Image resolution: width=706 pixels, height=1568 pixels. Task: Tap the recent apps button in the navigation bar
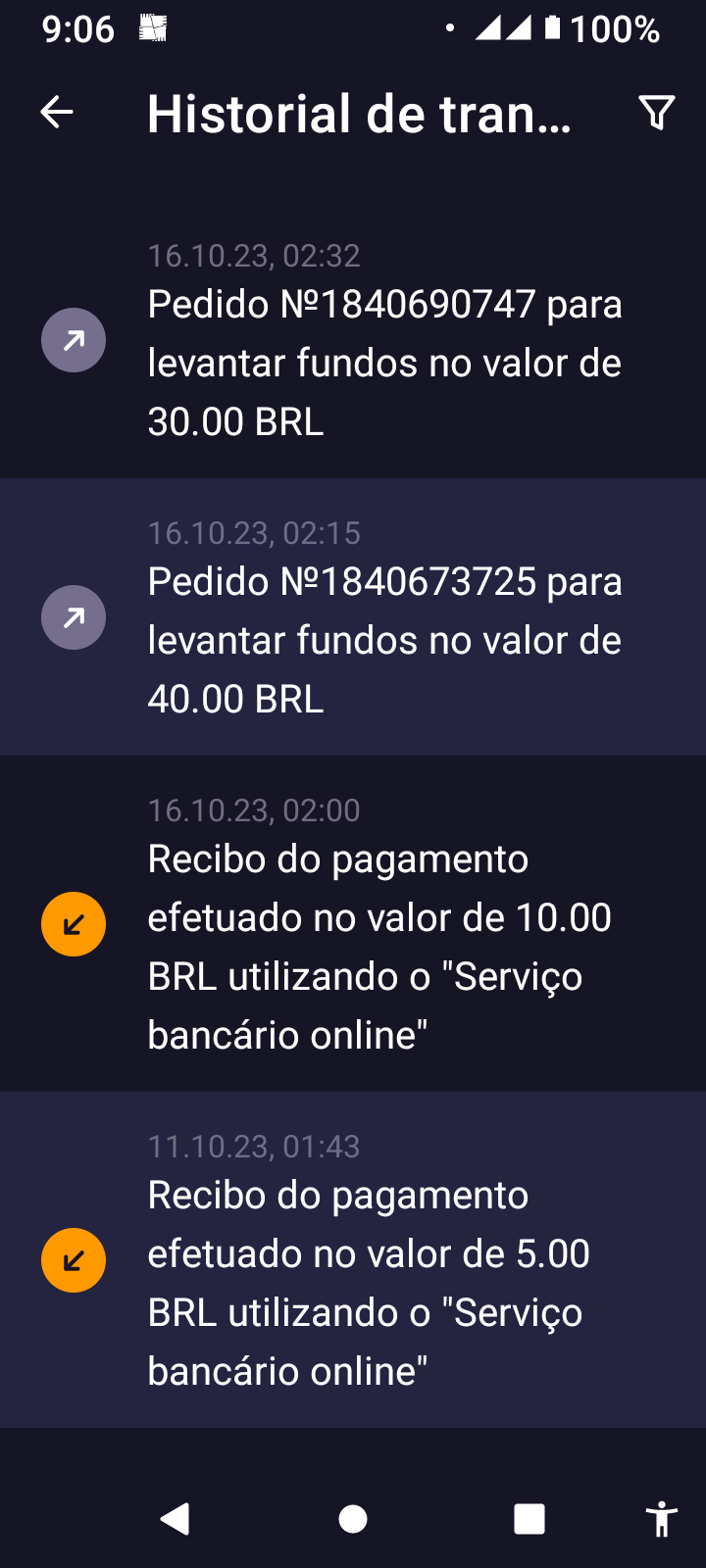tap(529, 1519)
